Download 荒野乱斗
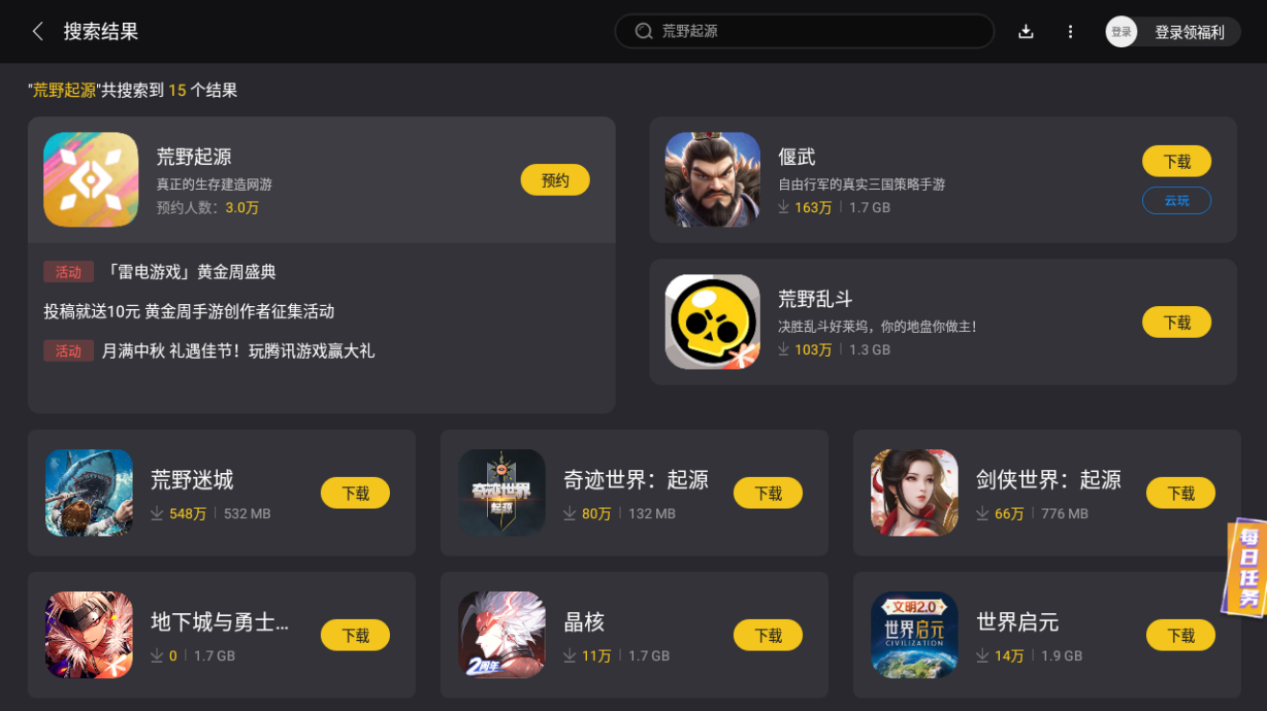This screenshot has width=1267, height=711. 1176,322
